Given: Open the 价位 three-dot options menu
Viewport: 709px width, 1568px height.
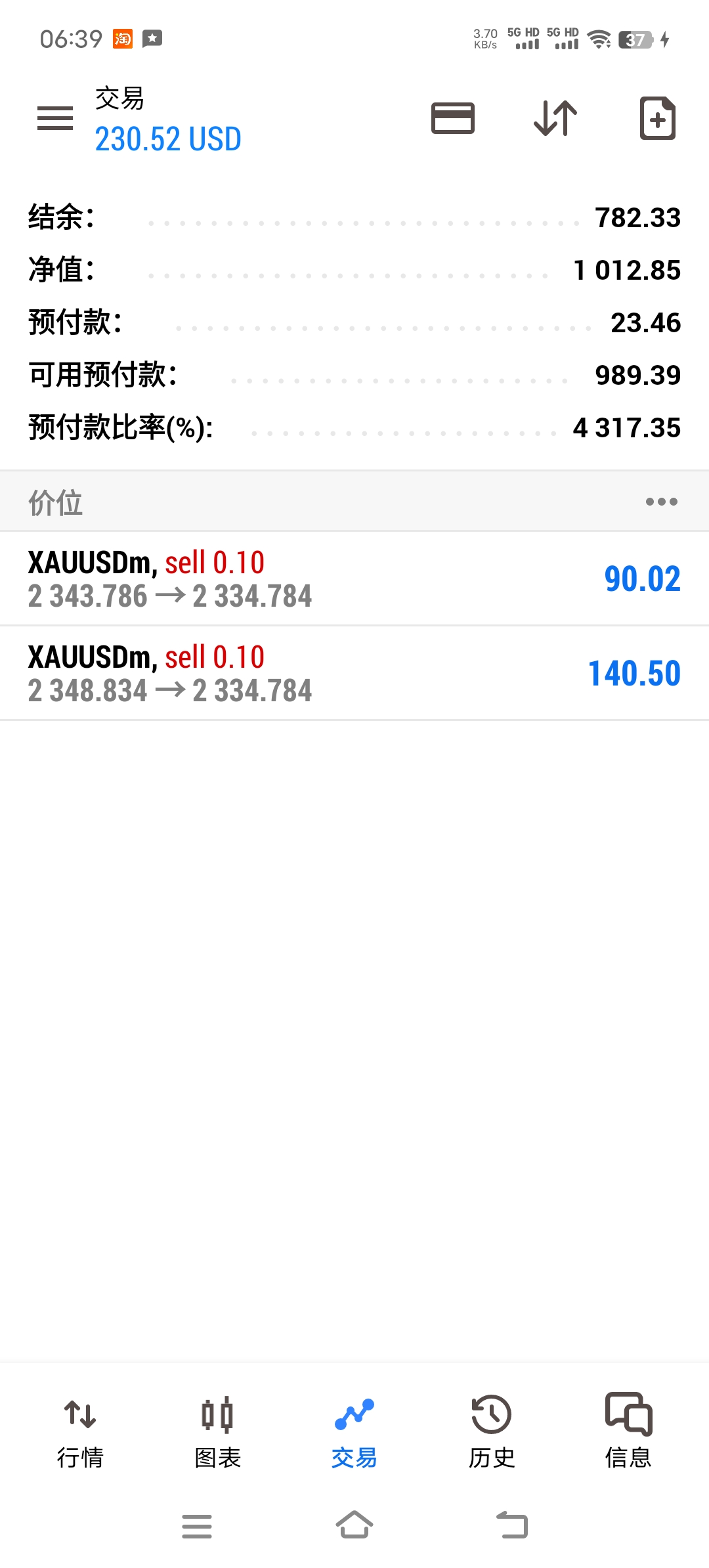Looking at the screenshot, I should (x=661, y=502).
